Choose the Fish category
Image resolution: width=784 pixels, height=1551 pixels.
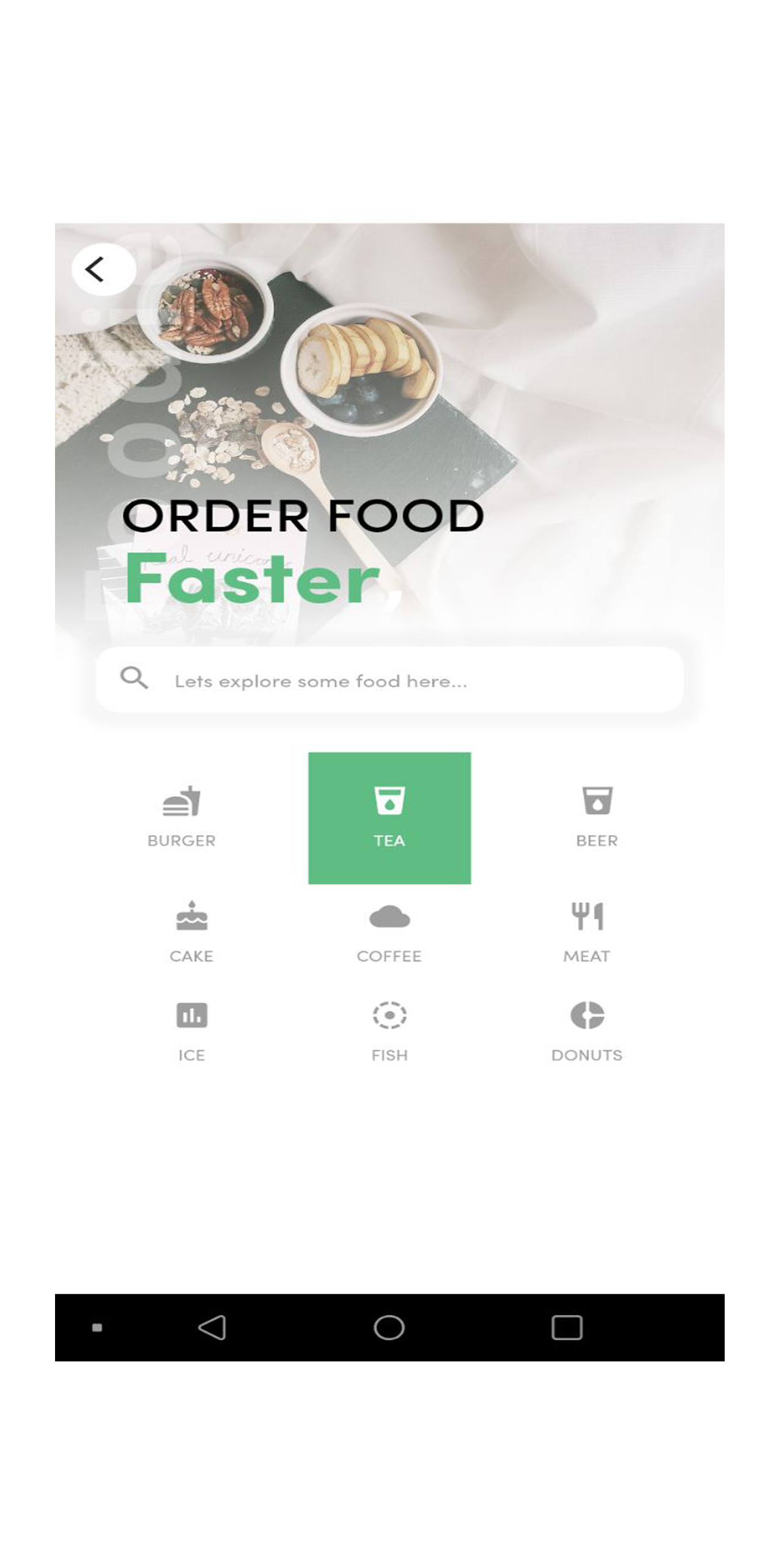[x=389, y=1031]
